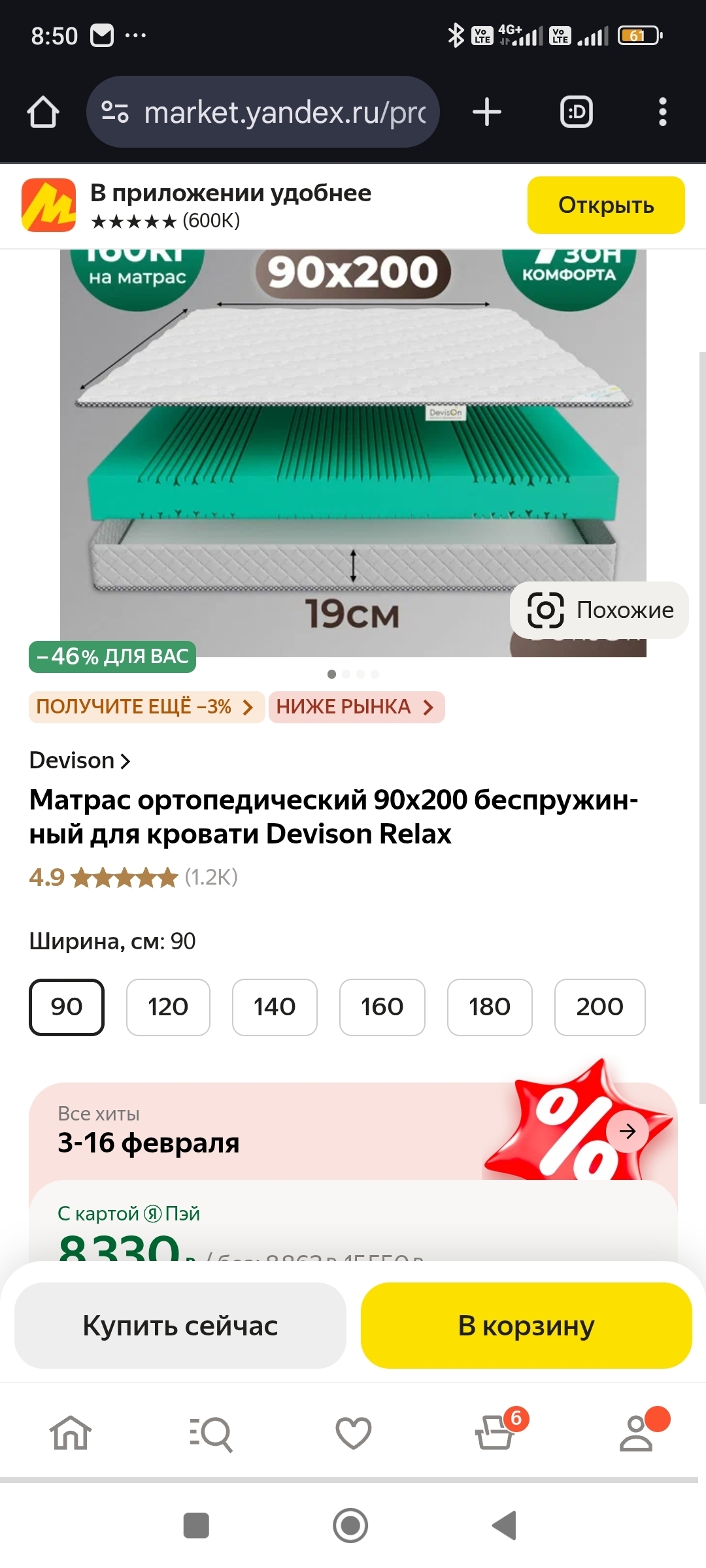
Task: Find similar items with Похожие
Action: (599, 610)
